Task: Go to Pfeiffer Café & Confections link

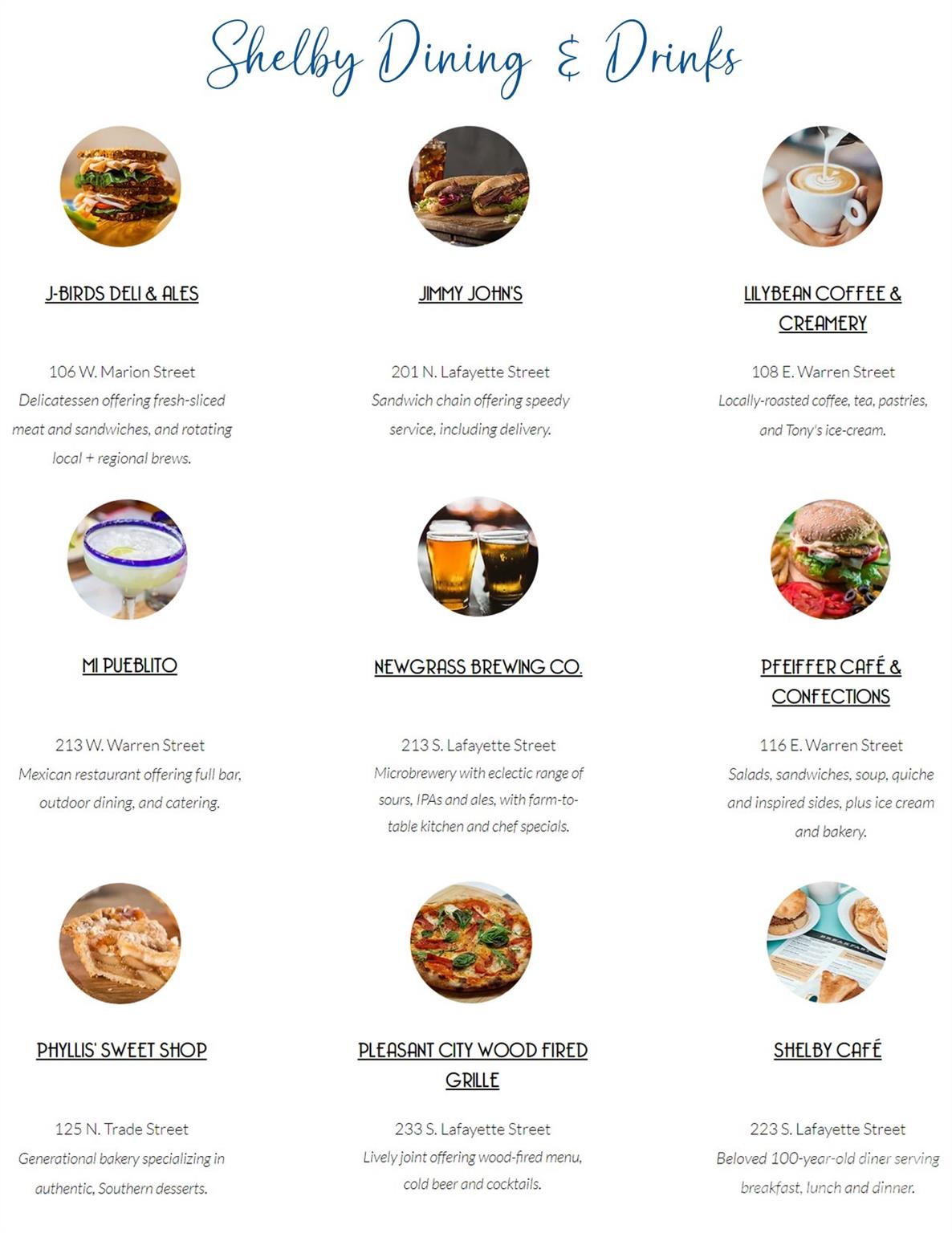Action: tap(831, 667)
